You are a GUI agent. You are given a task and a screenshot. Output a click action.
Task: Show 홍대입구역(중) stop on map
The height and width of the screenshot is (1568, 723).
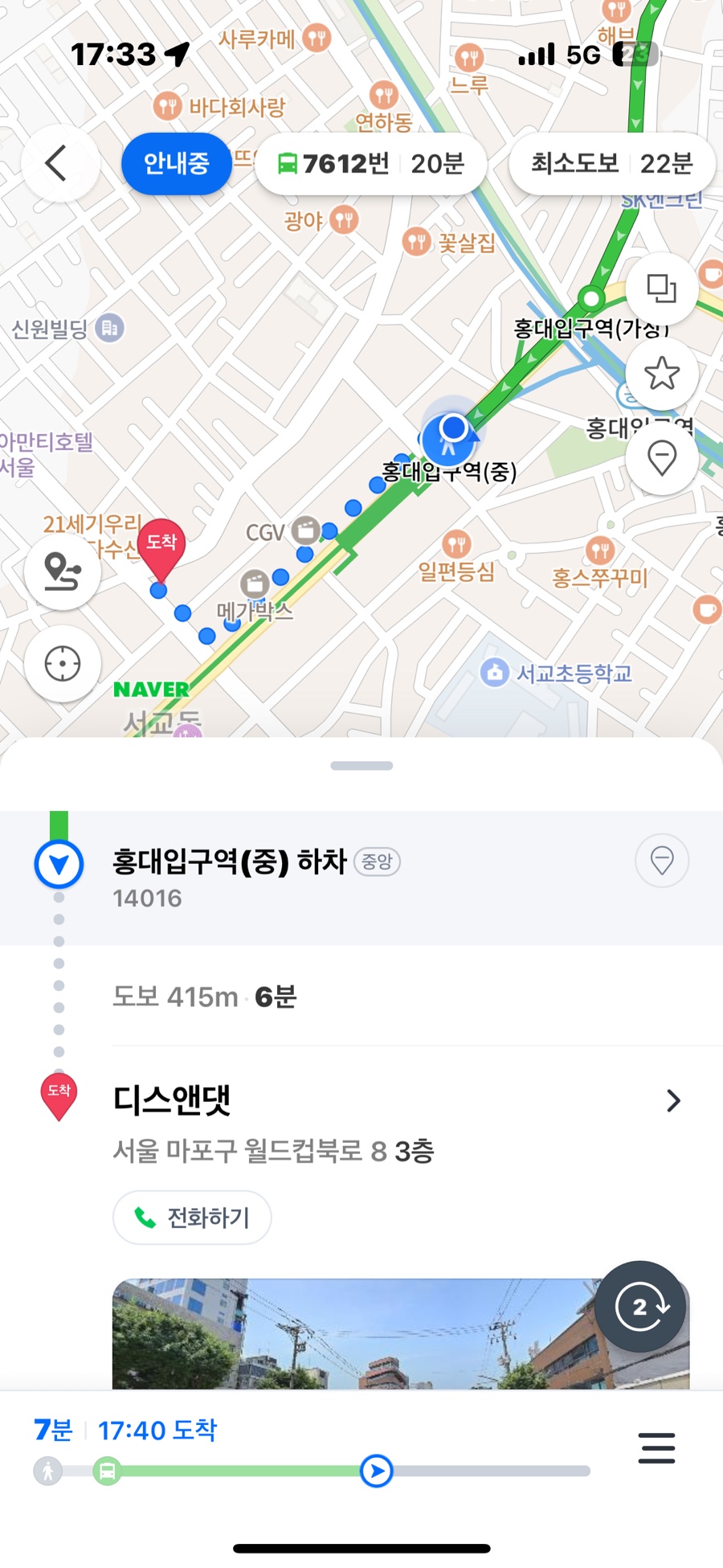(661, 861)
